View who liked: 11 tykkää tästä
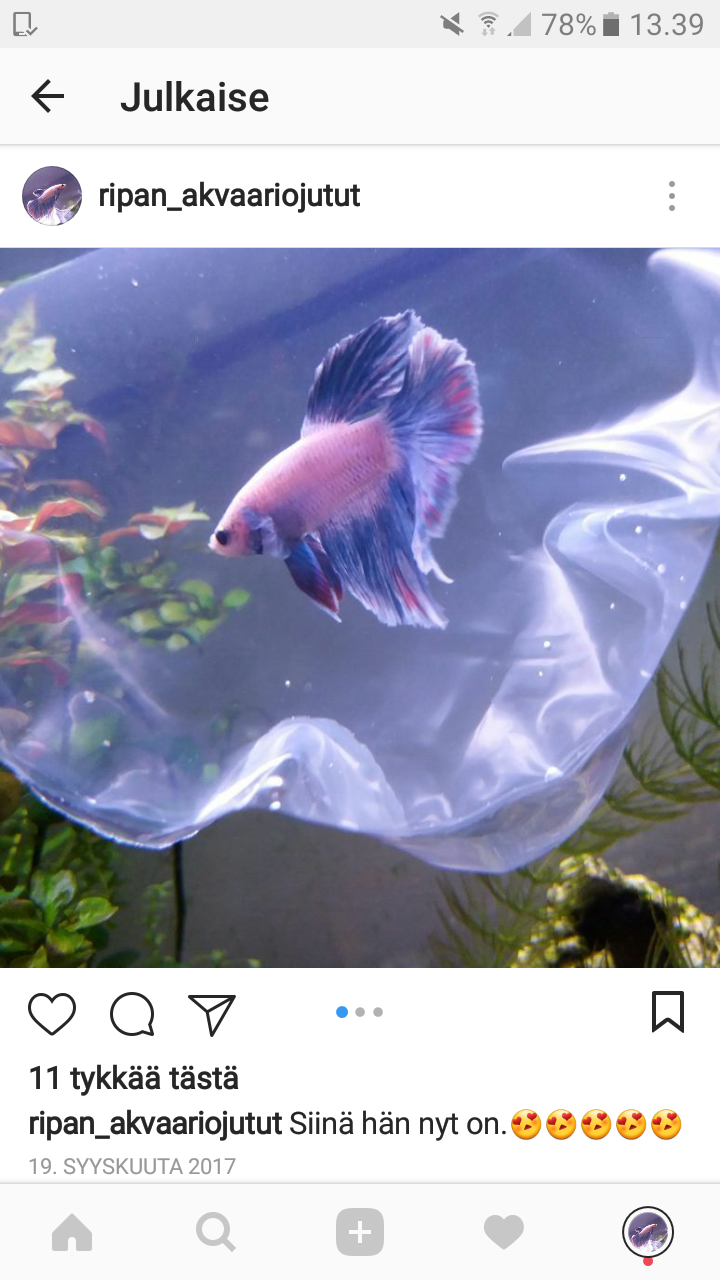 click(x=134, y=1078)
